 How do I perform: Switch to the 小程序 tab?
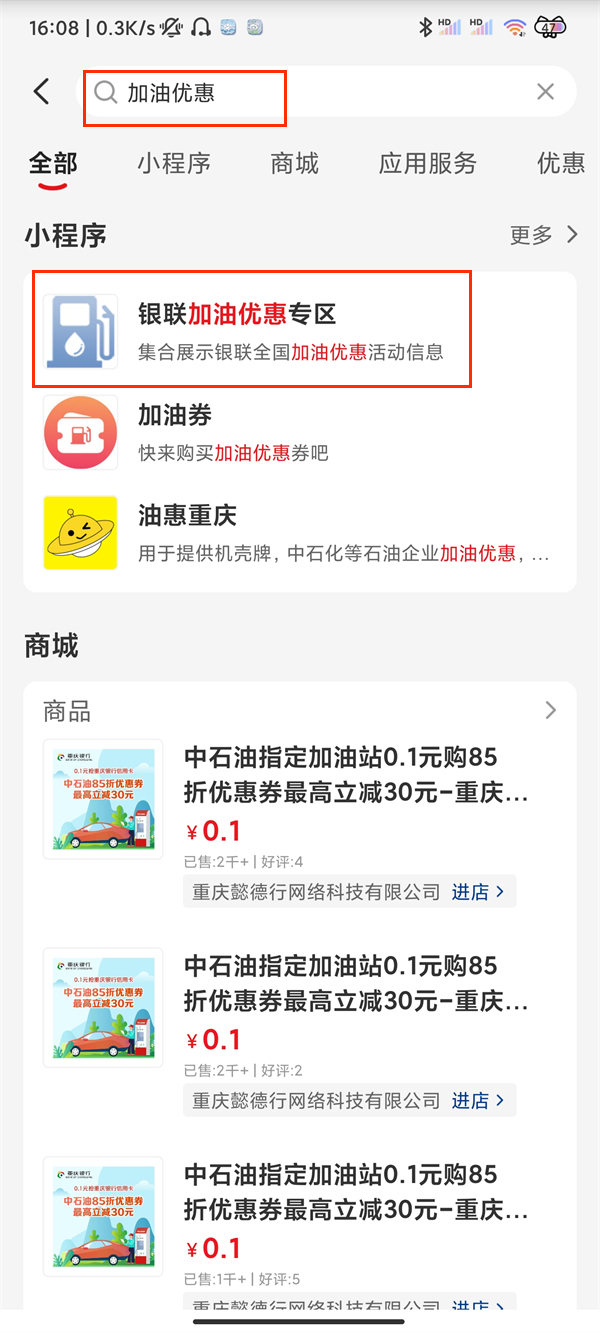174,164
